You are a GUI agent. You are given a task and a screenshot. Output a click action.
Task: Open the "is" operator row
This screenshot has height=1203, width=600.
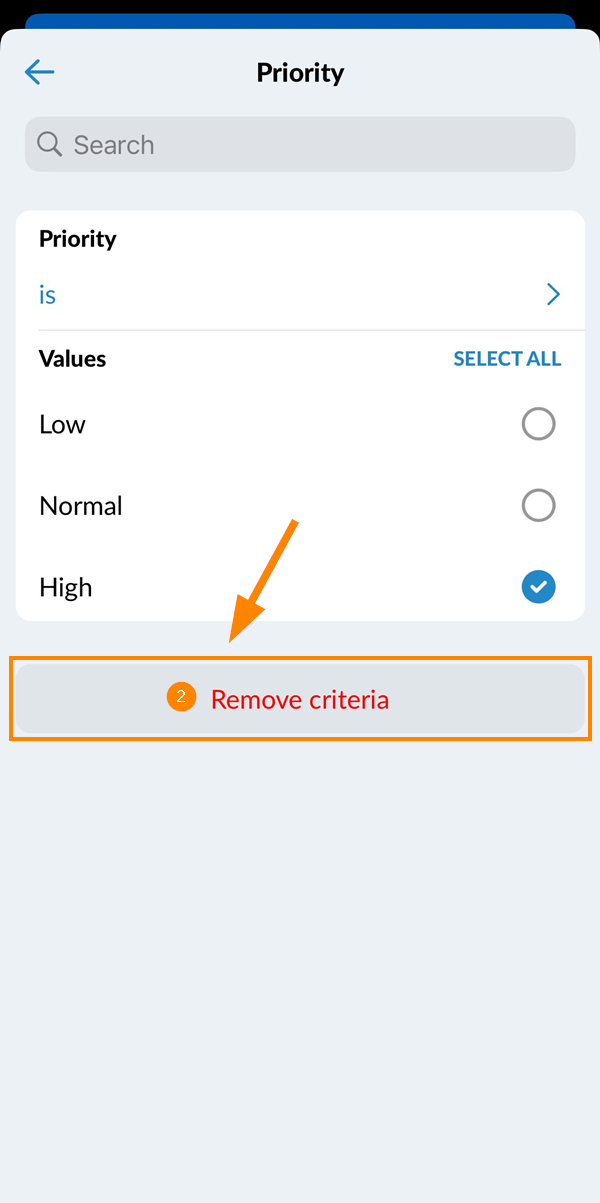(300, 295)
